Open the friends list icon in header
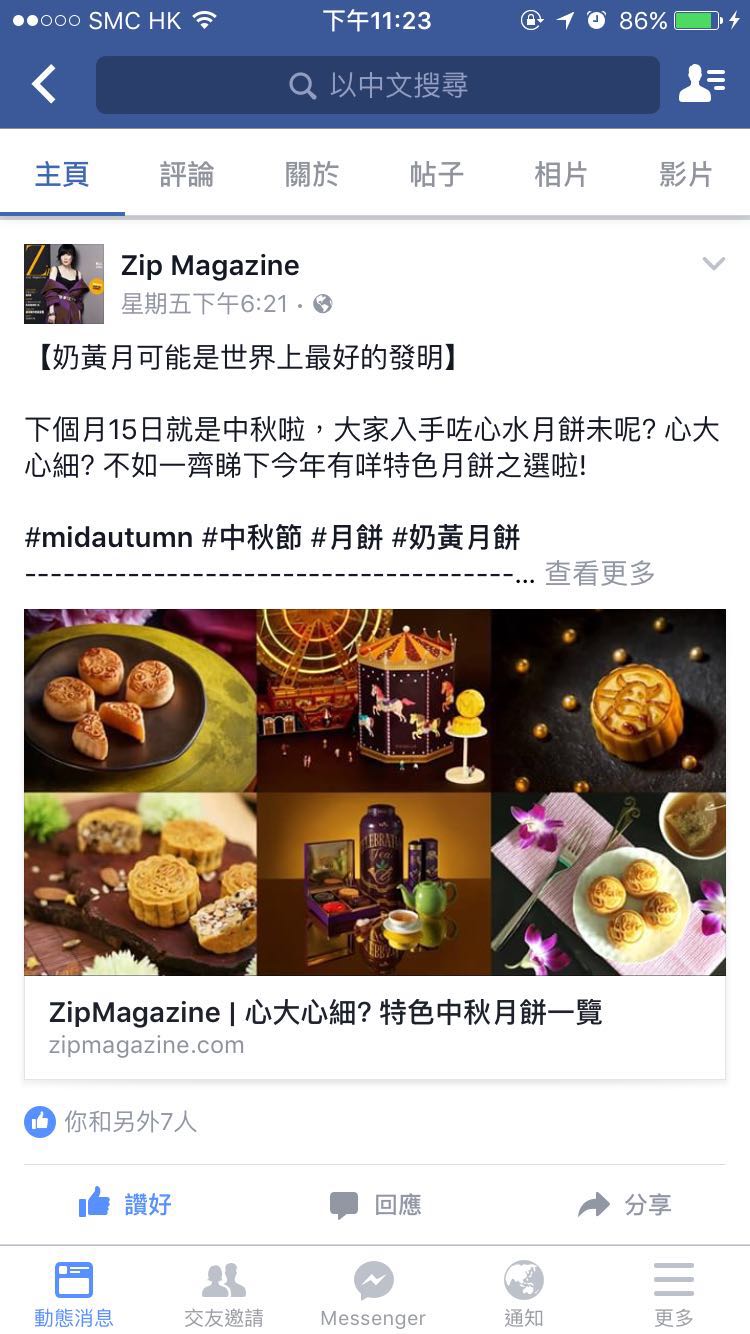 point(702,85)
